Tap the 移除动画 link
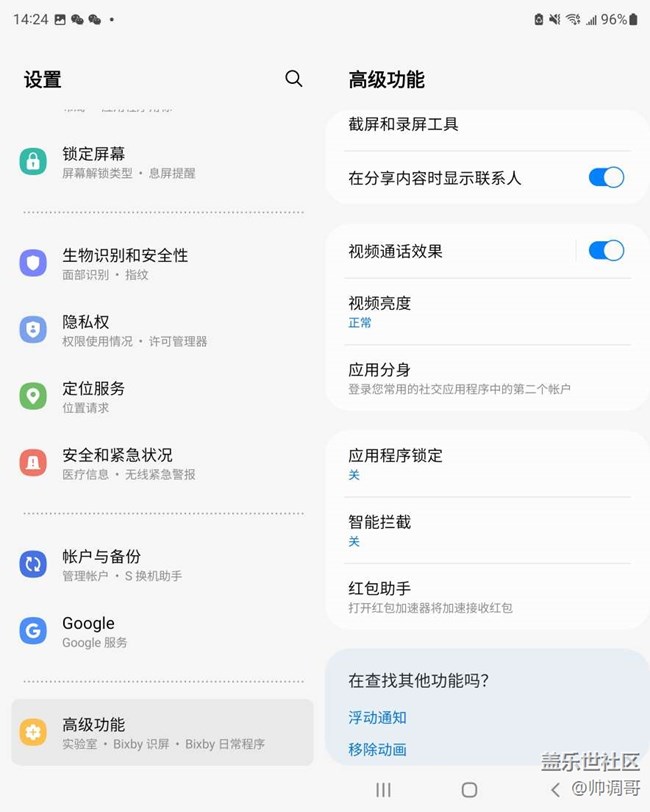650x812 pixels. point(377,749)
